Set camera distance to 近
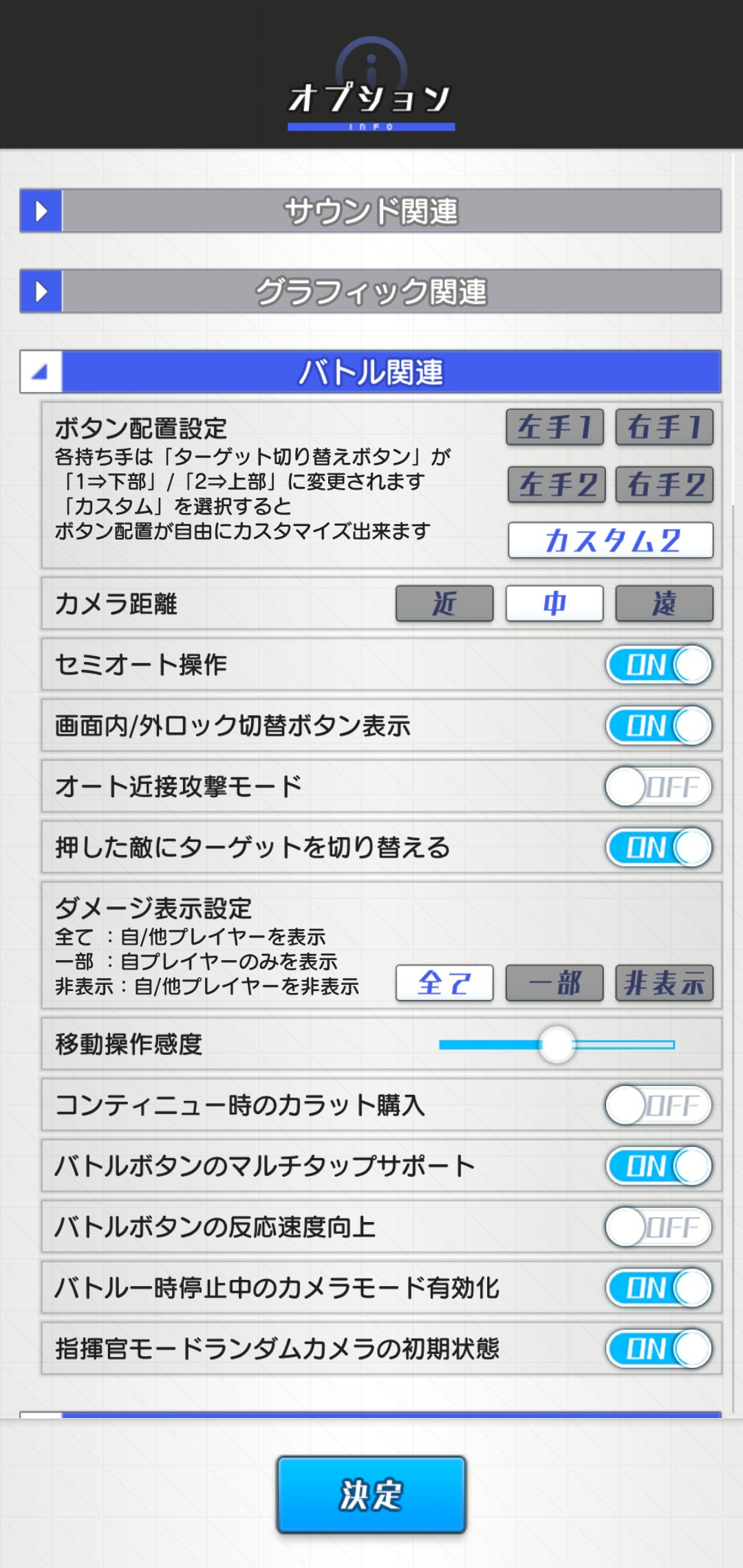The width and height of the screenshot is (743, 1568). coord(444,604)
